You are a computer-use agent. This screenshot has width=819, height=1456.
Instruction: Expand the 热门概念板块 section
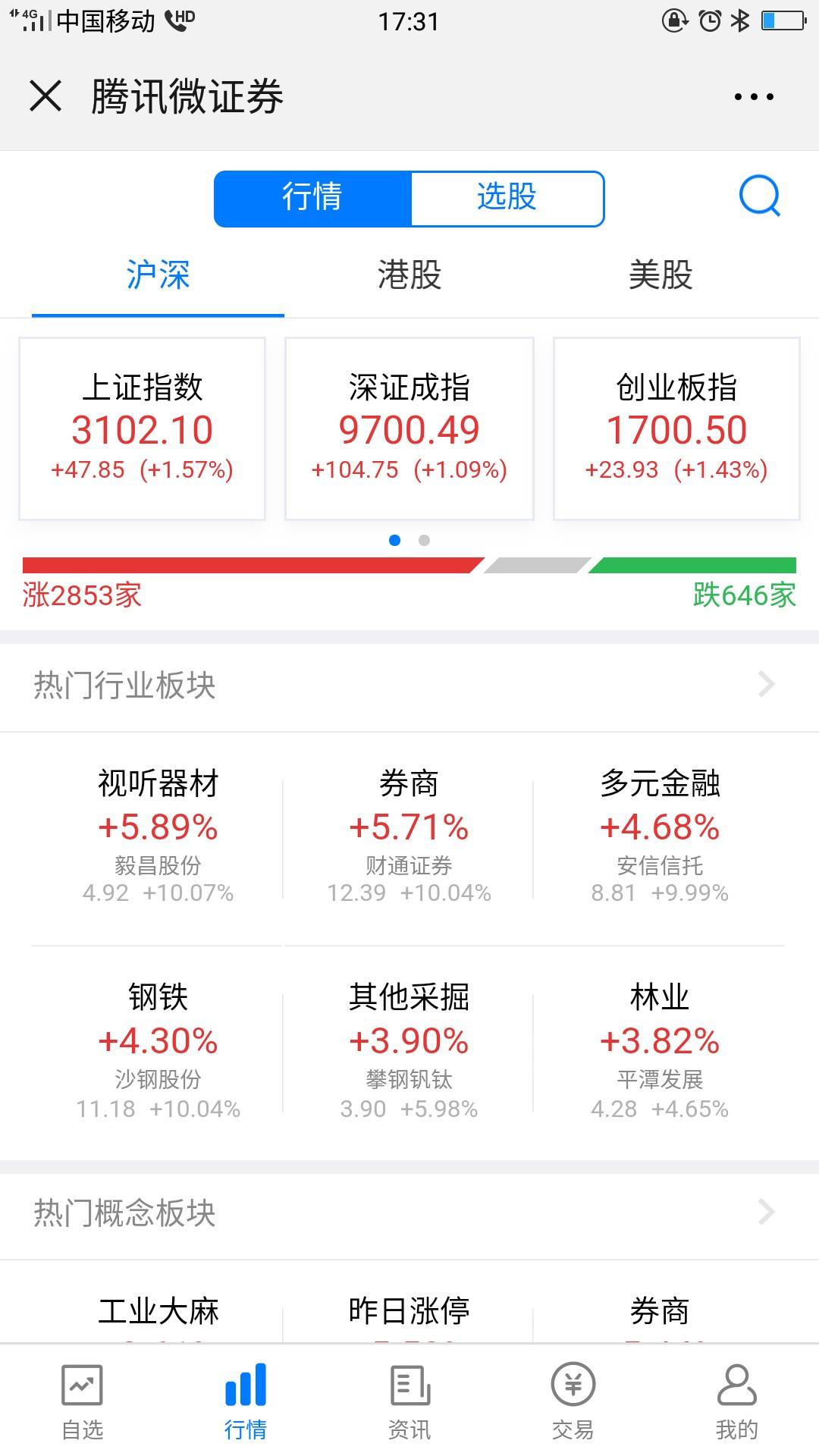(x=409, y=1213)
